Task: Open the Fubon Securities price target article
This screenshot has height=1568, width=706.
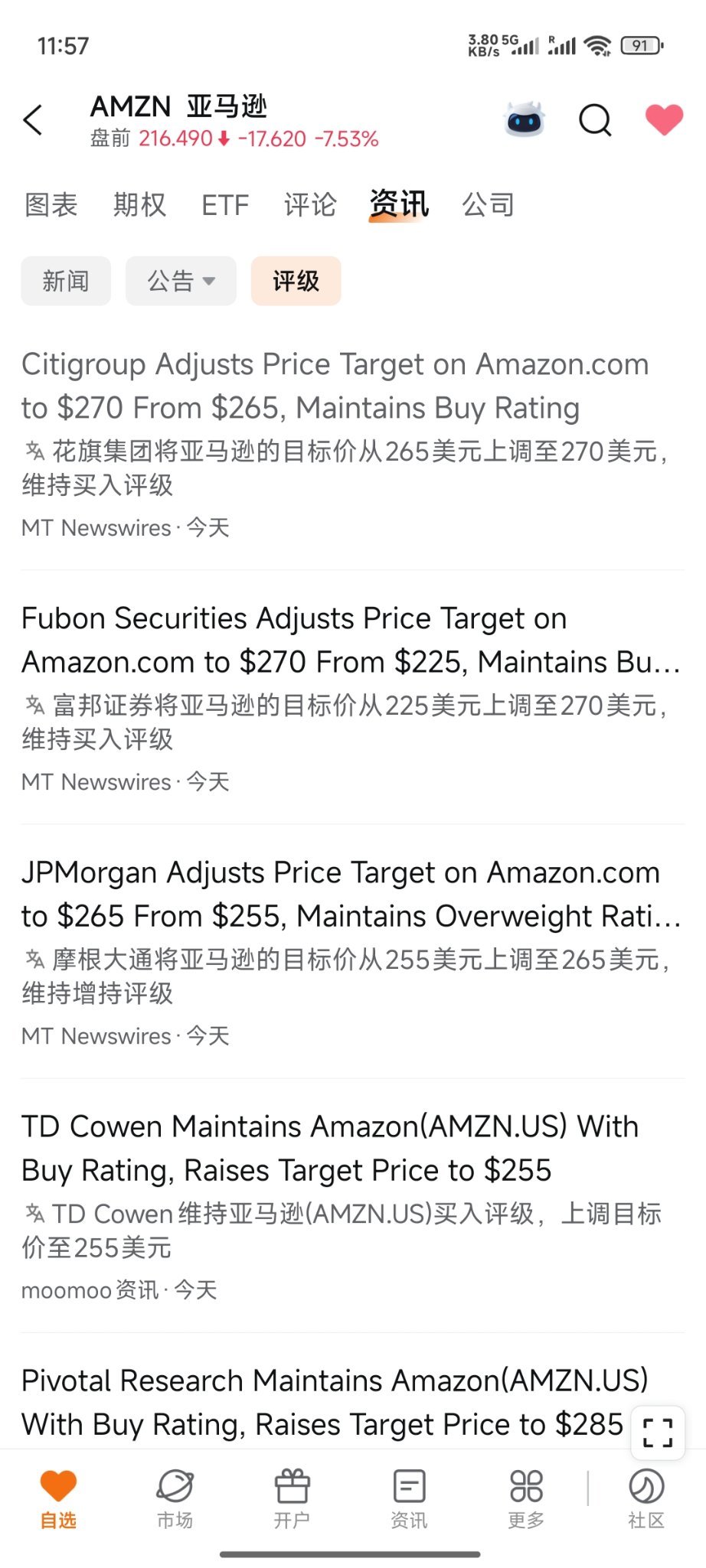Action: (x=353, y=698)
